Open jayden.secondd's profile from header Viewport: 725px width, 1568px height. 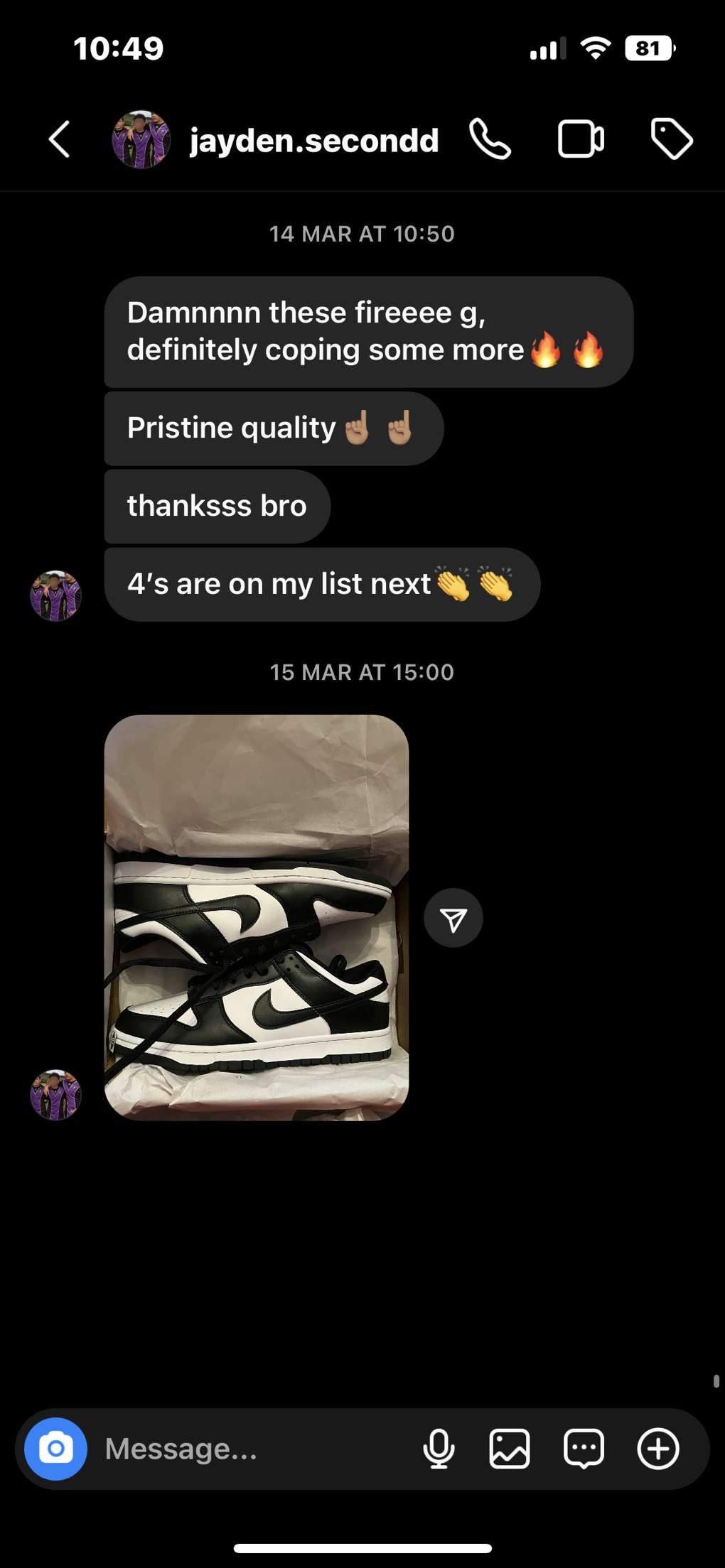point(313,141)
